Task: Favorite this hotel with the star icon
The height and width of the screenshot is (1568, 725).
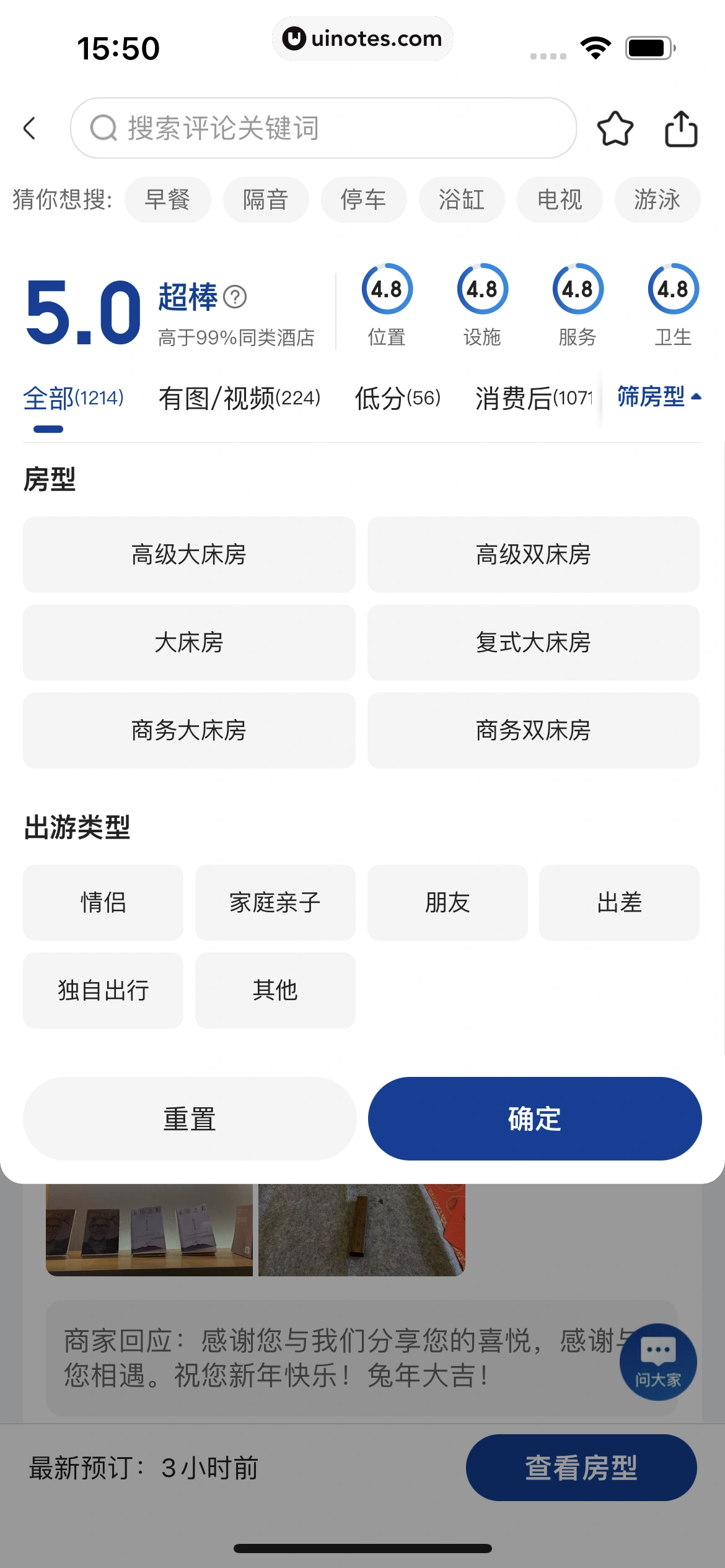Action: (615, 129)
